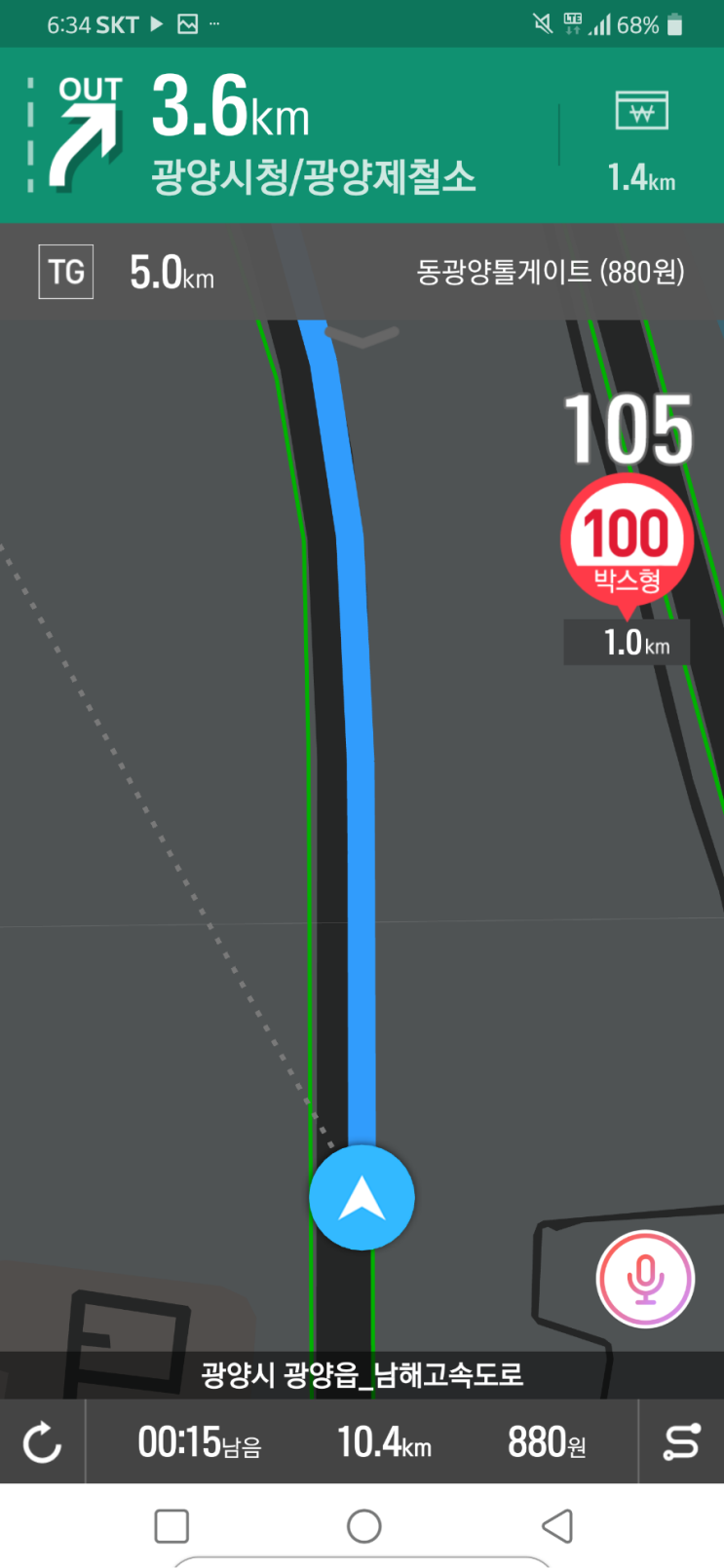Open the 동광양톨게이트 tollgate info bar
Image resolution: width=724 pixels, height=1568 pixels.
point(362,272)
